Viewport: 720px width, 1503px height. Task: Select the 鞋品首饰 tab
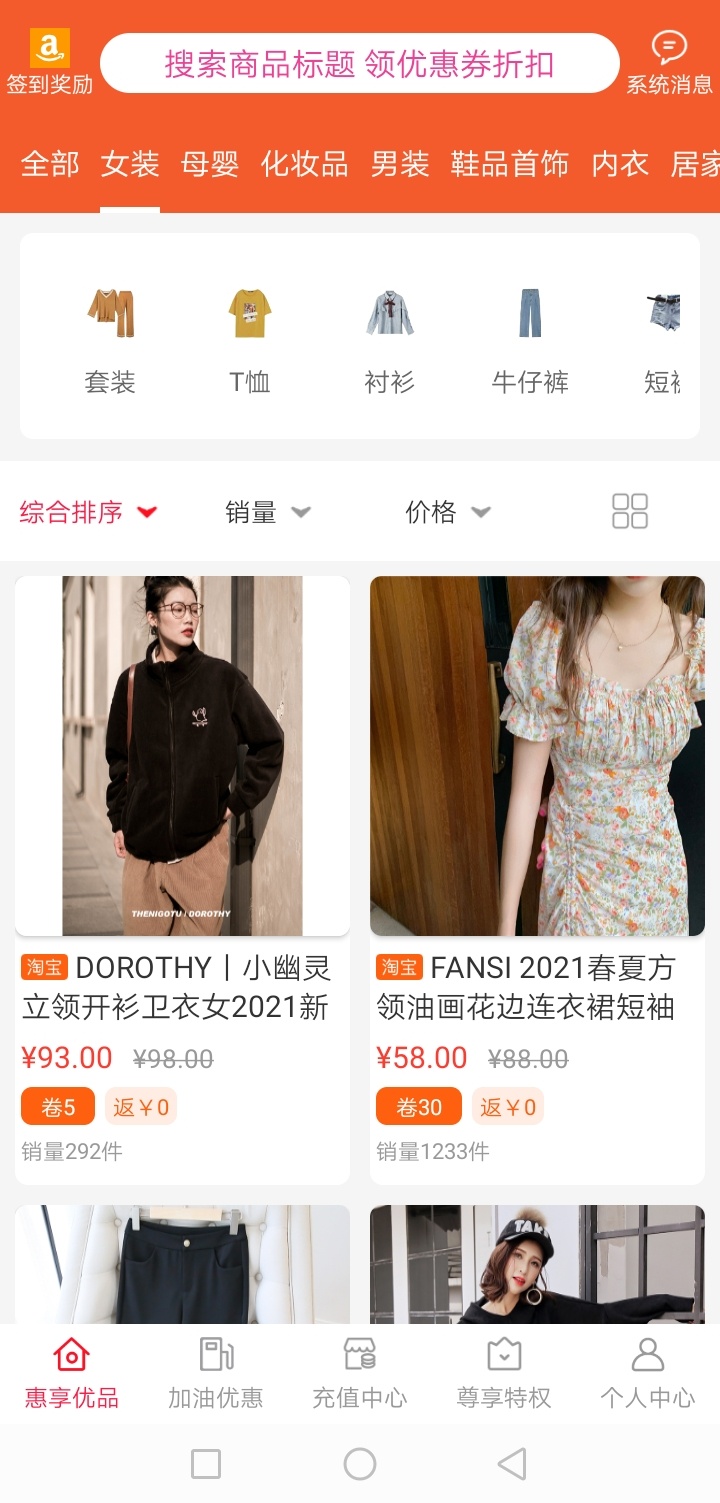[509, 164]
